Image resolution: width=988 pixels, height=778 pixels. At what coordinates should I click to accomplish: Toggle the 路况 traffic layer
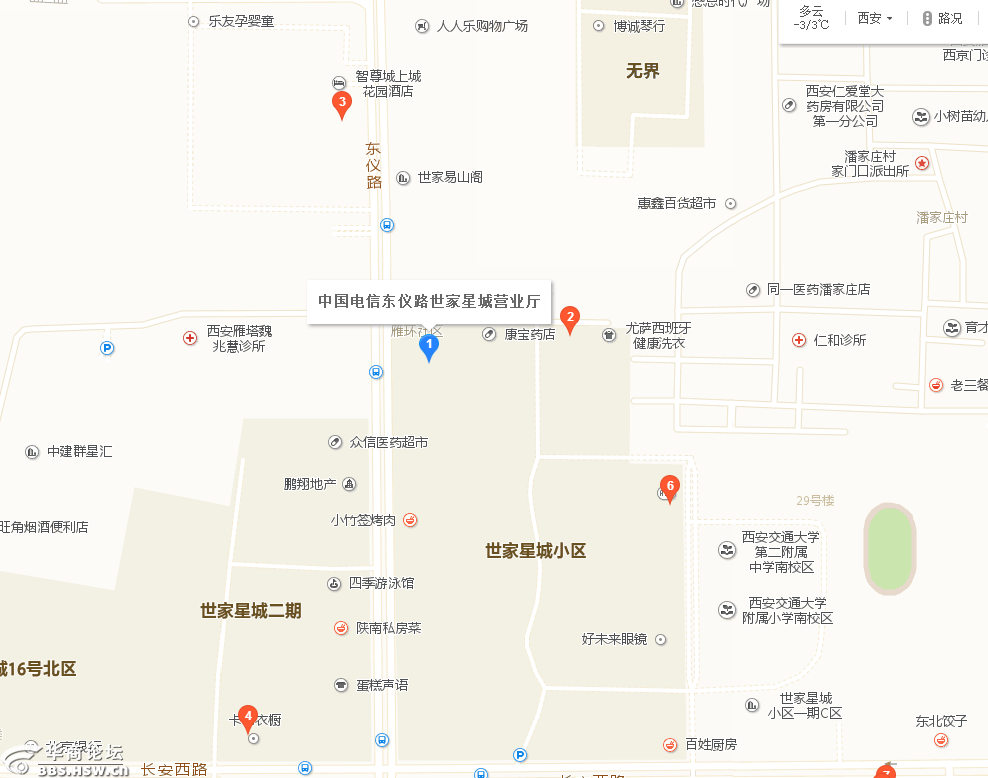942,18
